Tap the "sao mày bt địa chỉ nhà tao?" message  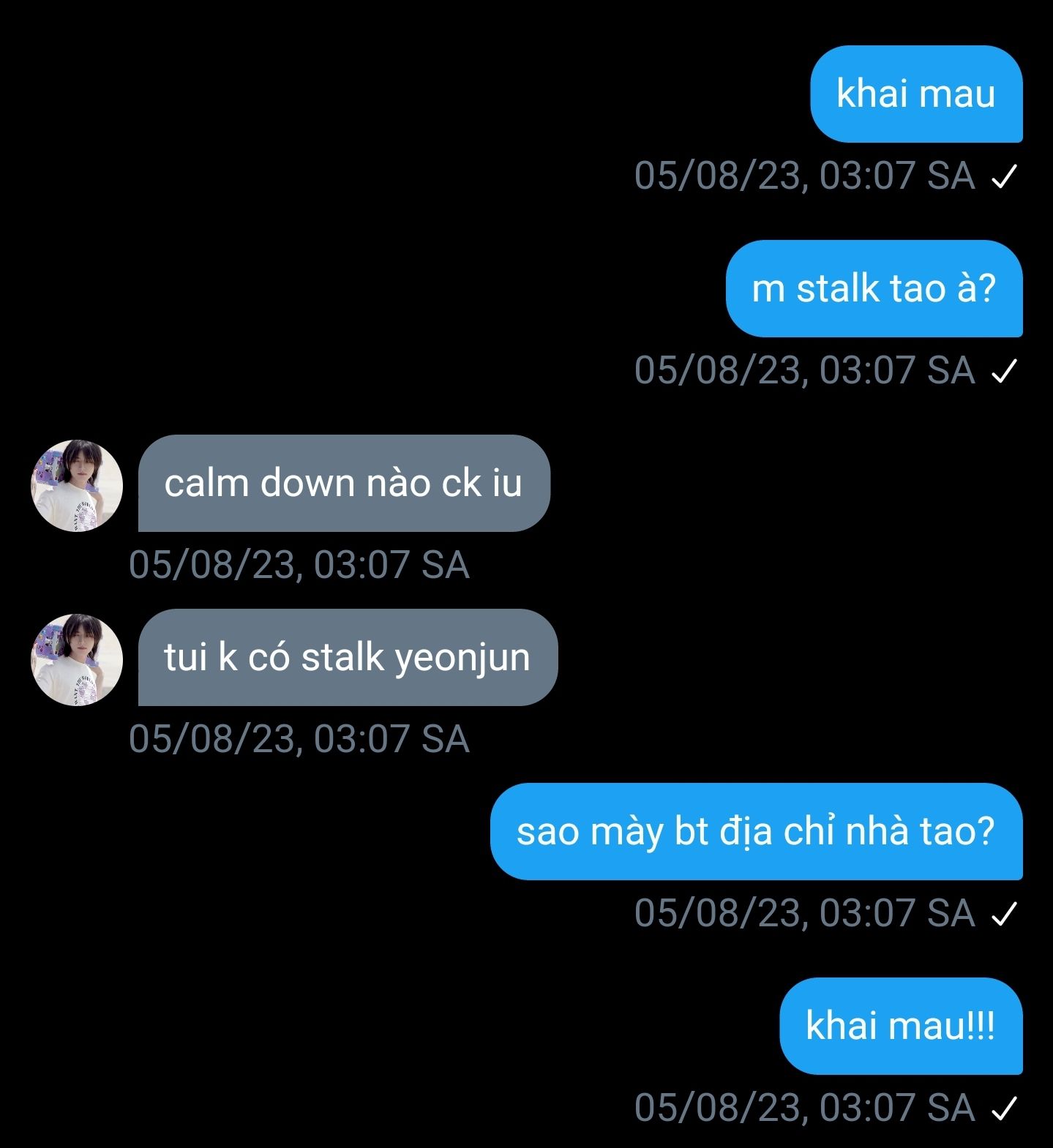point(756,831)
